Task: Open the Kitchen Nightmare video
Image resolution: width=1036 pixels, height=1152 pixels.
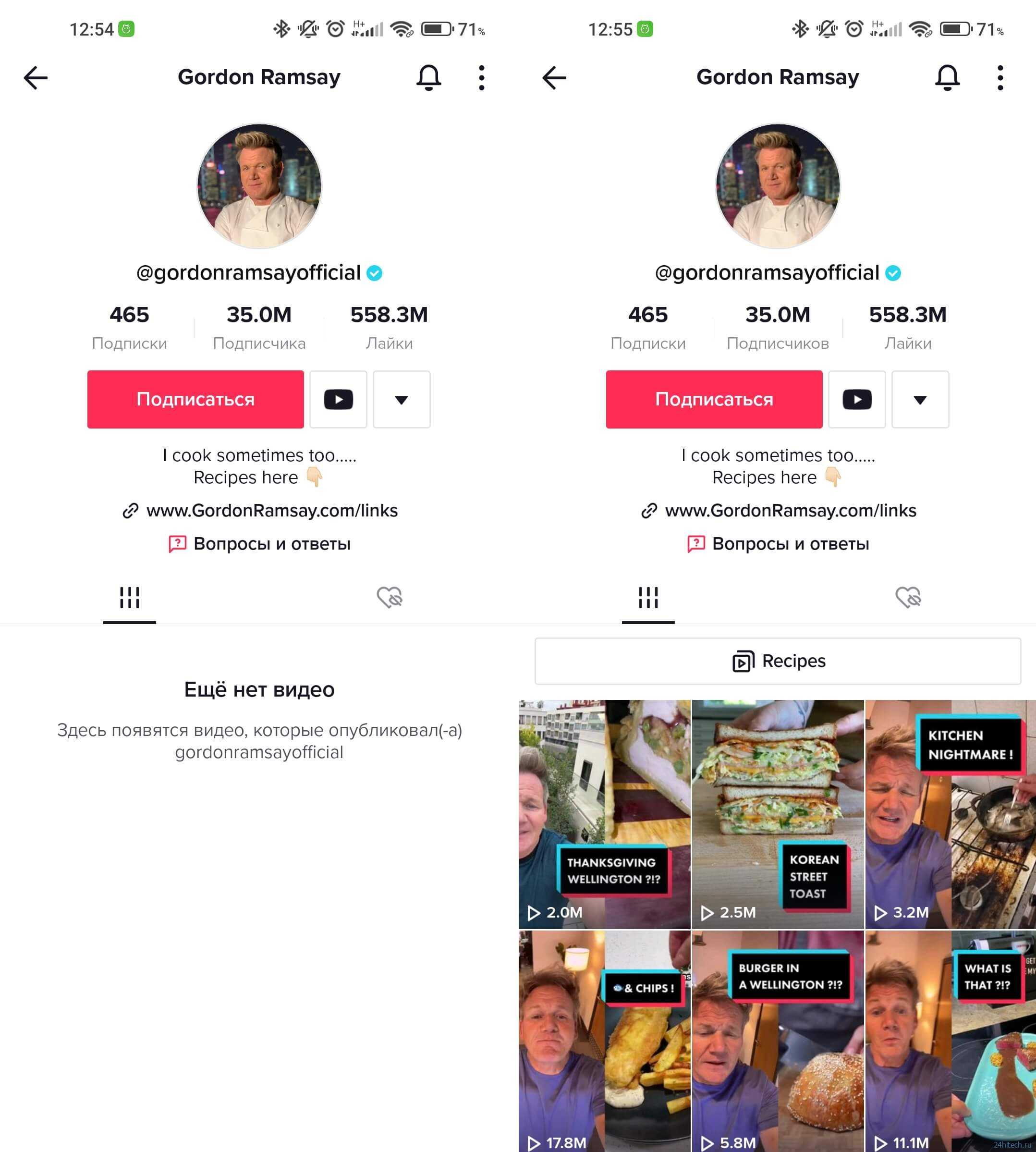Action: [x=950, y=814]
